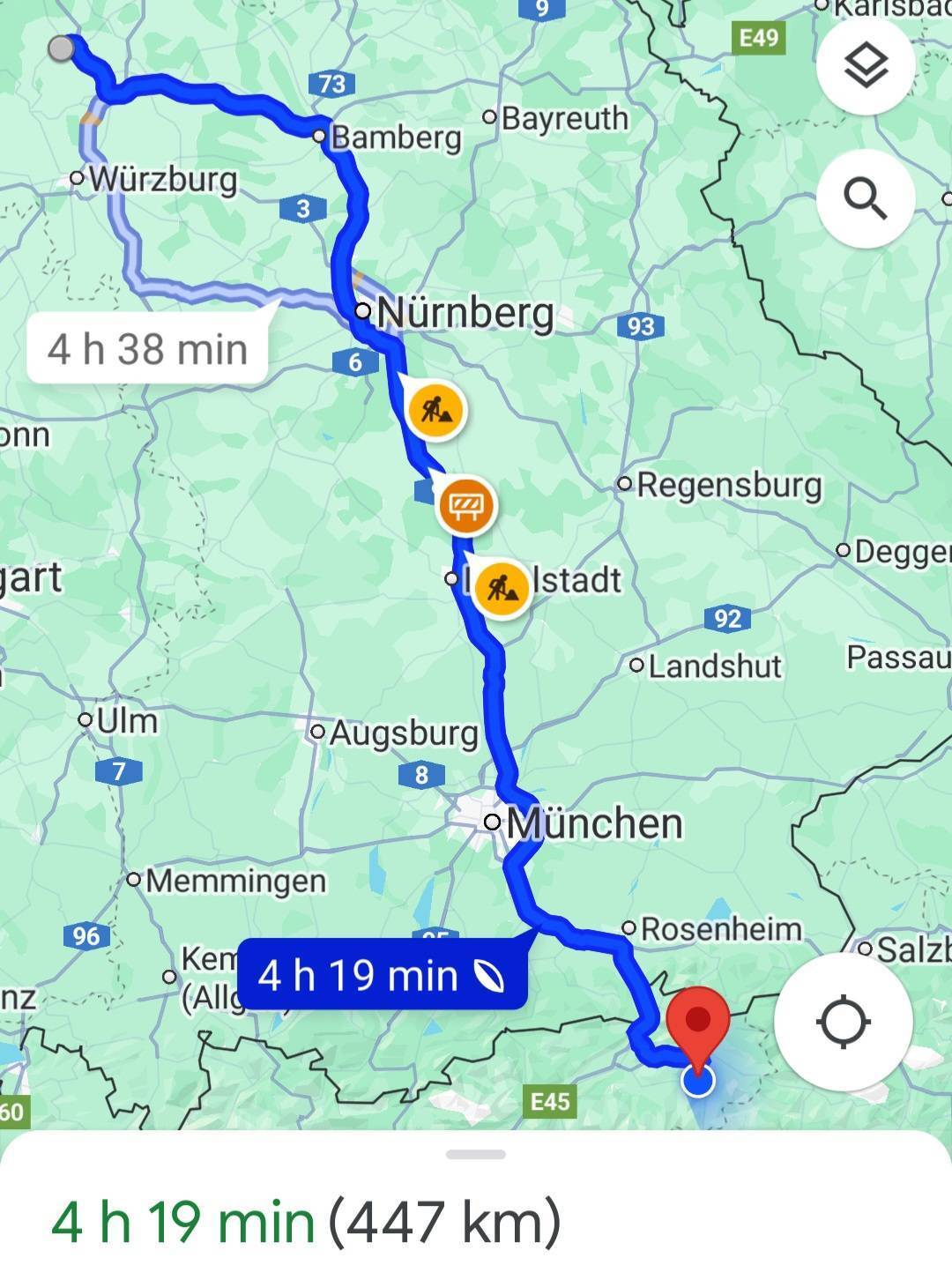Open the road closure barrier marker
The image size is (952, 1265).
466,506
